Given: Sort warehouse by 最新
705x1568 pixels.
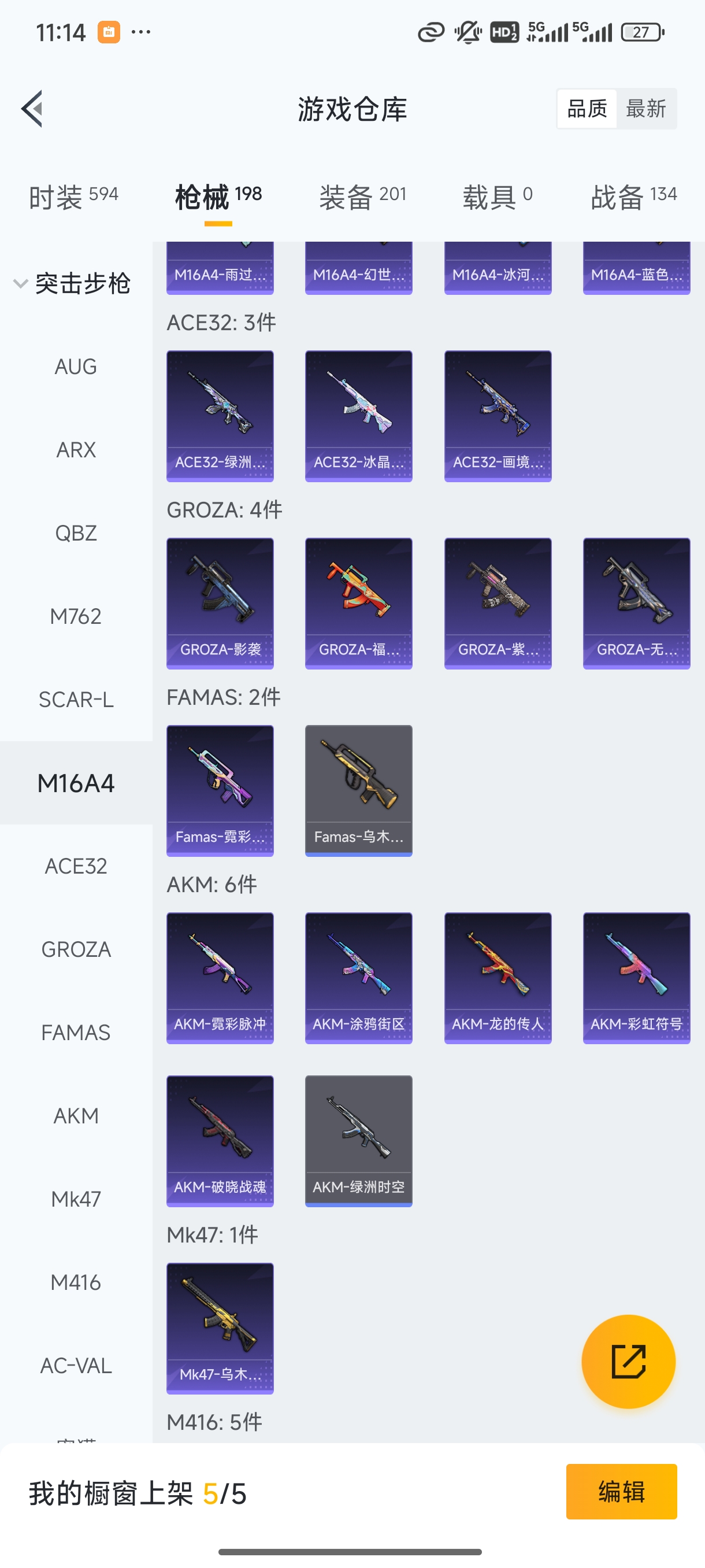Looking at the screenshot, I should coord(645,109).
